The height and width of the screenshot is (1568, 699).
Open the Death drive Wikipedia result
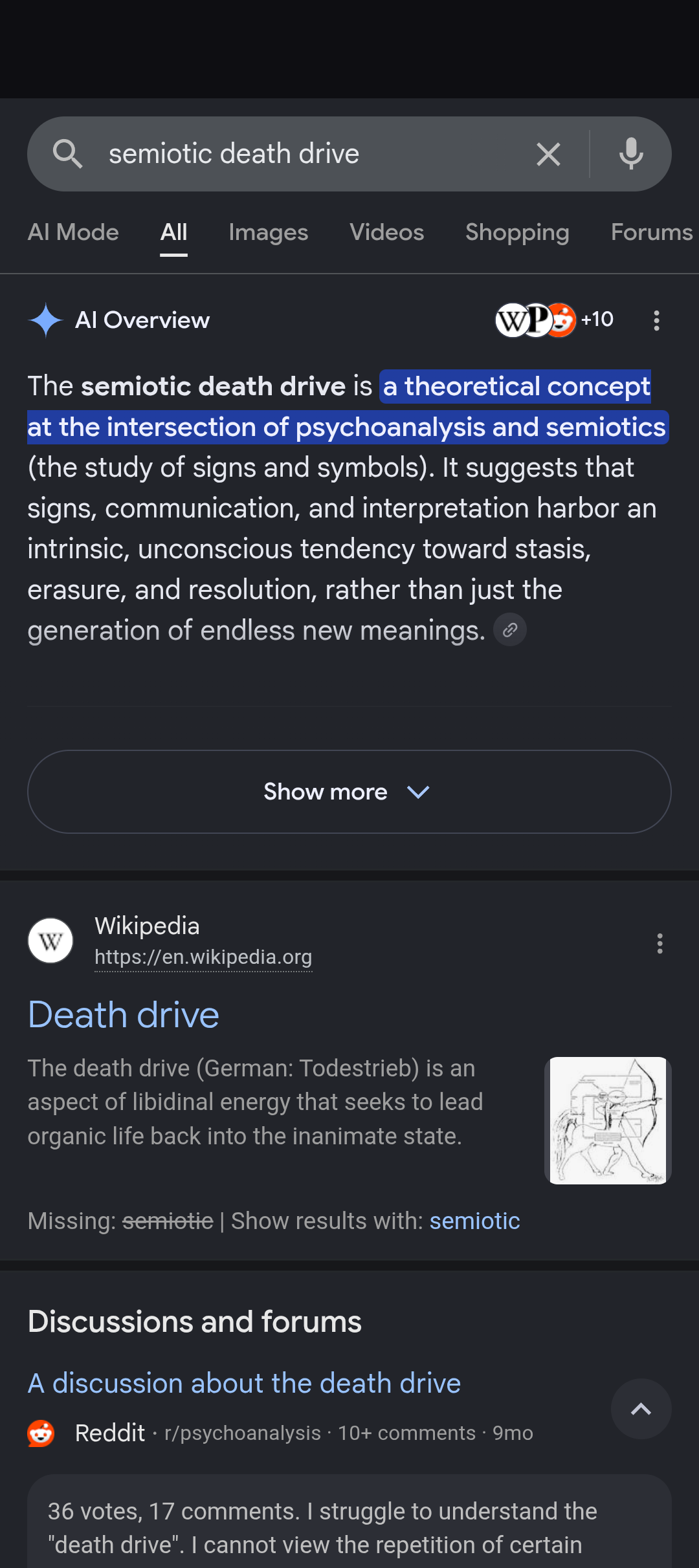tap(124, 1014)
